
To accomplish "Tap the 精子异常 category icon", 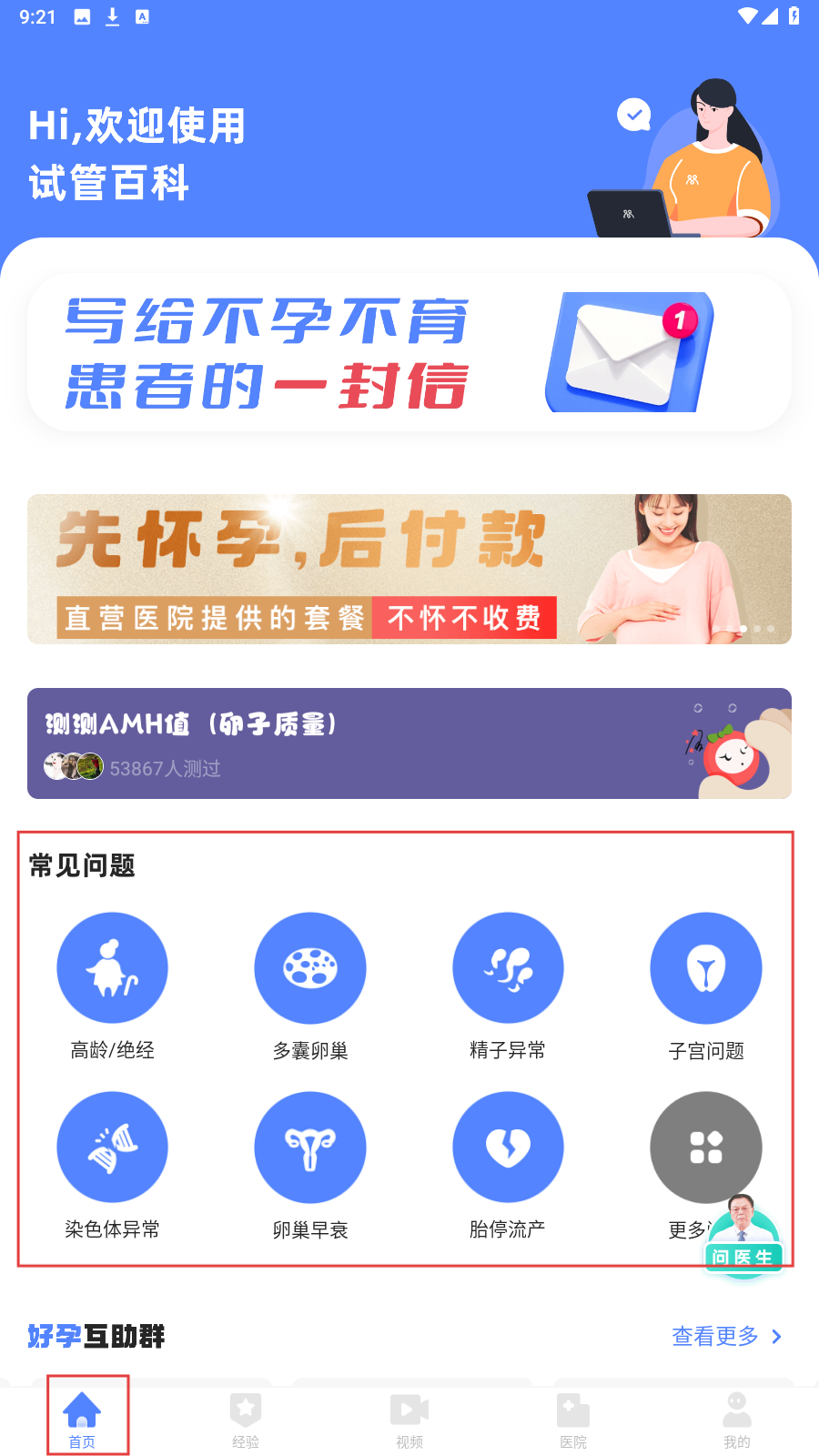I will tap(508, 968).
